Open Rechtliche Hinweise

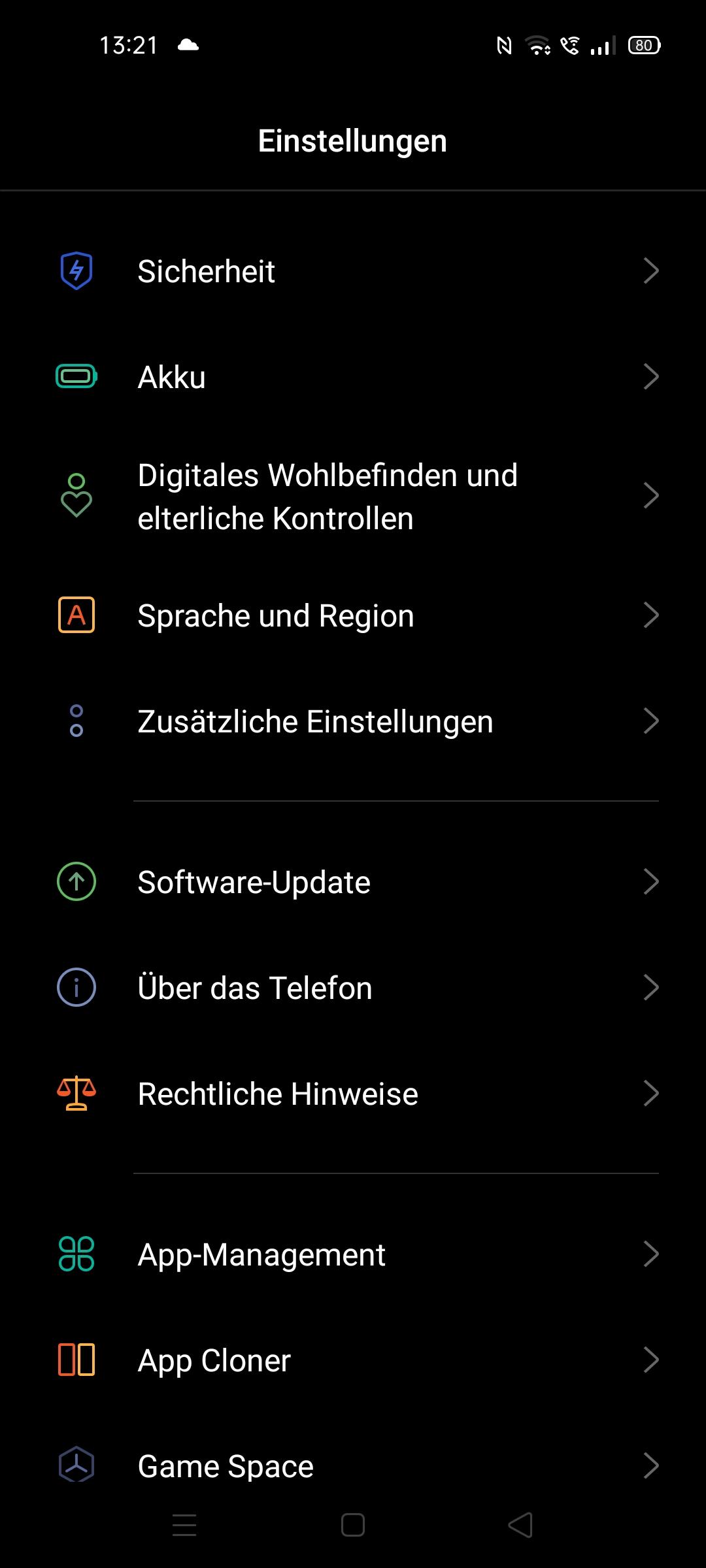coord(353,1094)
